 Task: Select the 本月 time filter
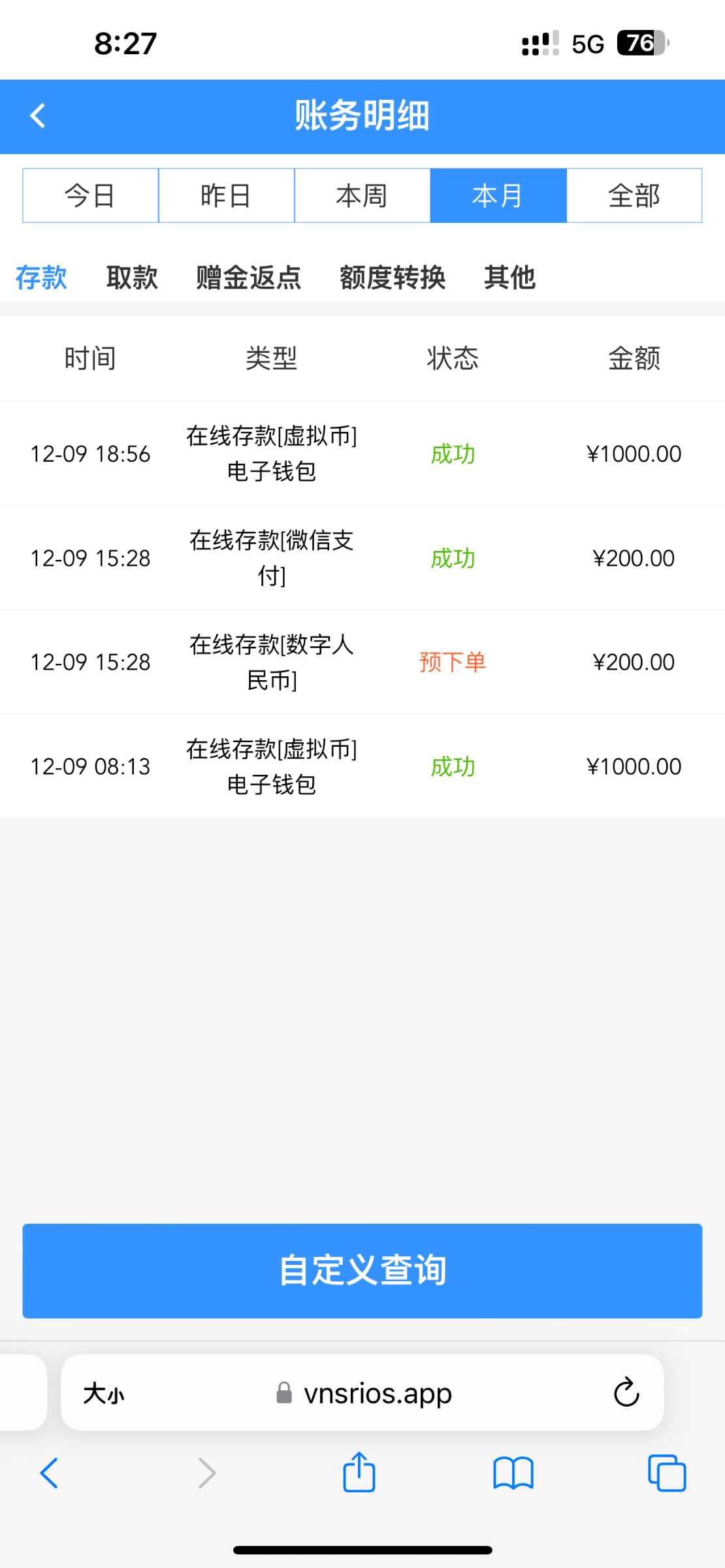[498, 195]
